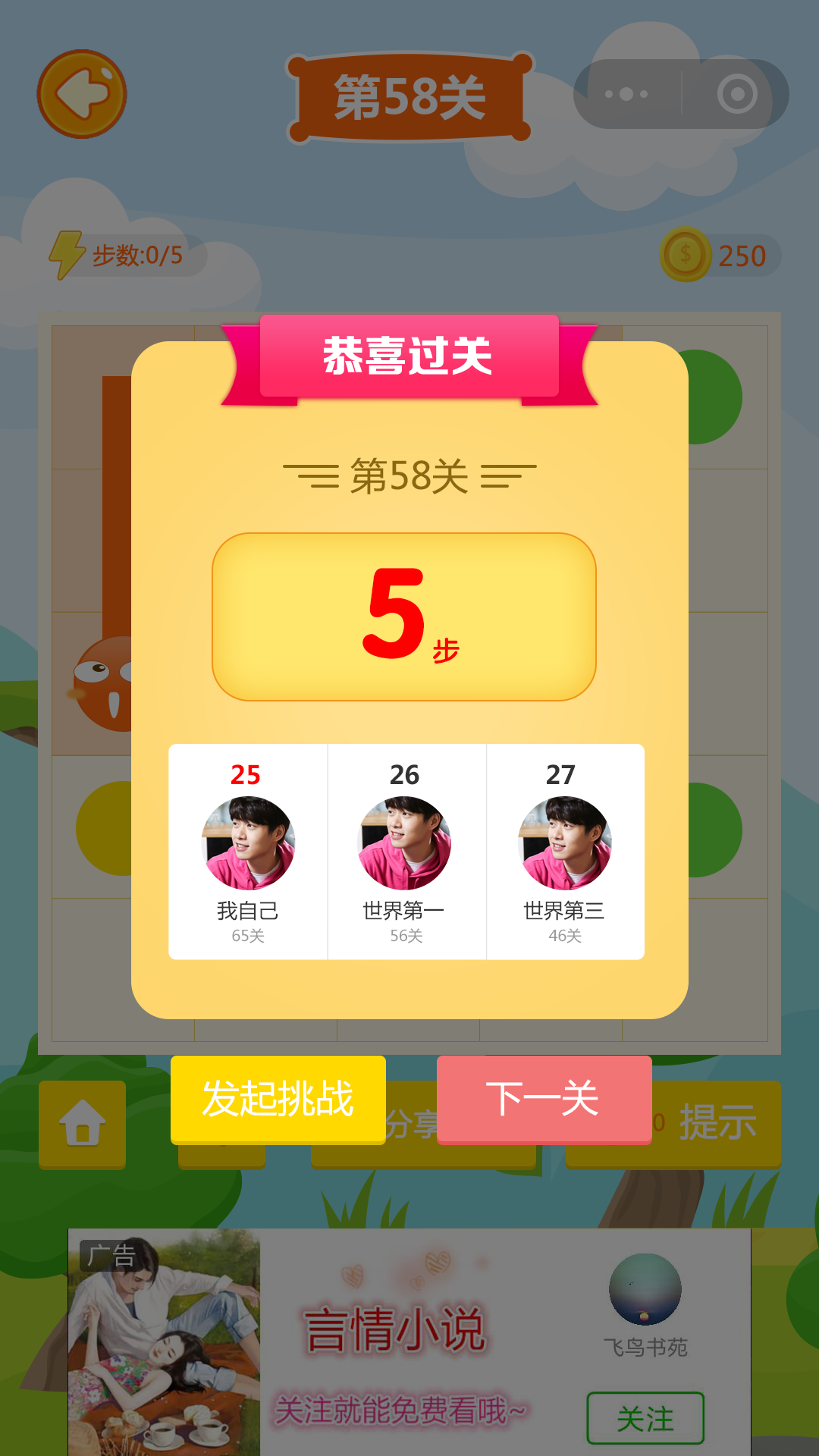Tap the 发起挑战 challenge button
Image resolution: width=819 pixels, height=1456 pixels.
point(278,1098)
